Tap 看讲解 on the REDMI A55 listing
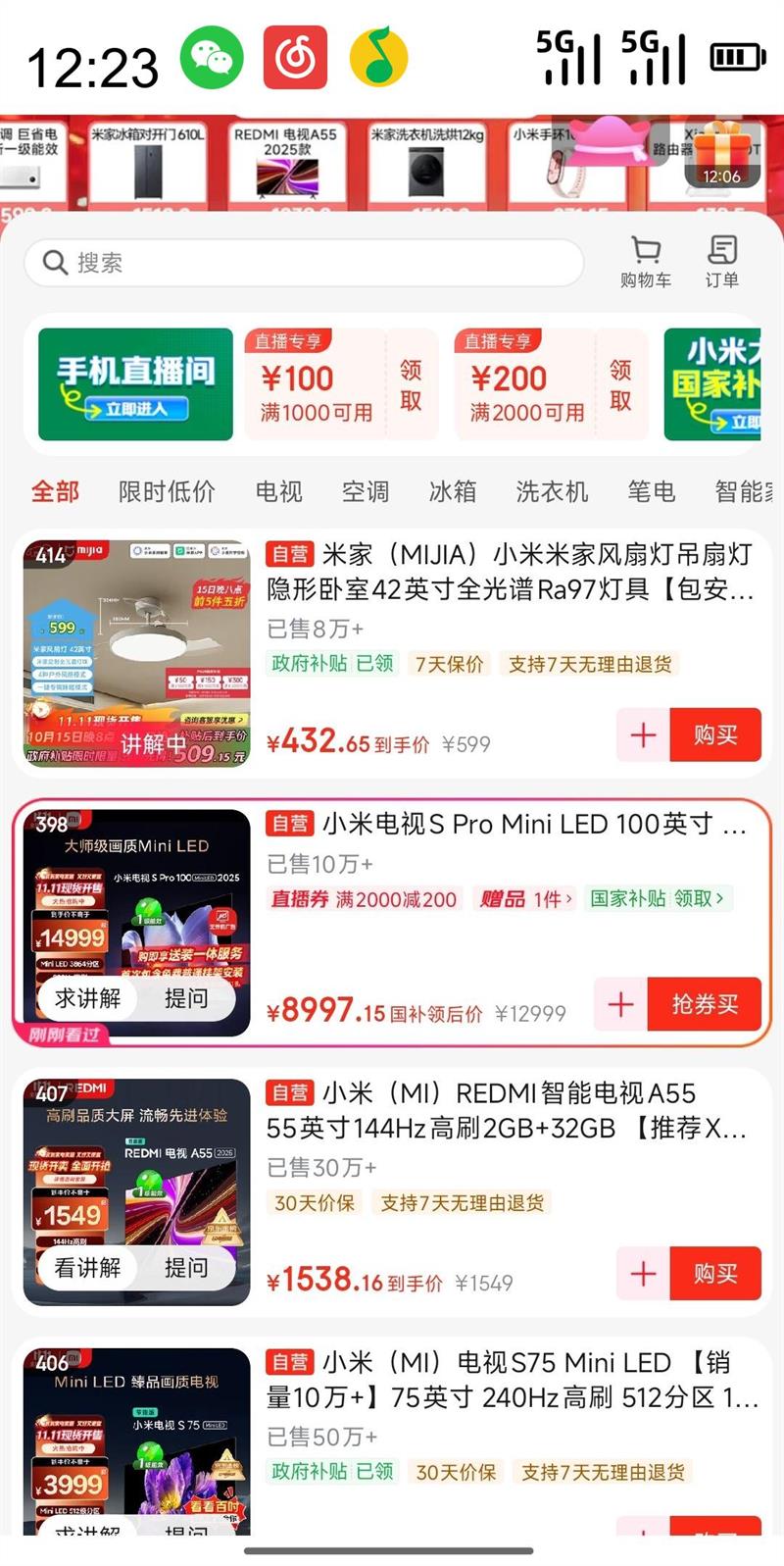Image resolution: width=784 pixels, height=1566 pixels. (86, 1267)
